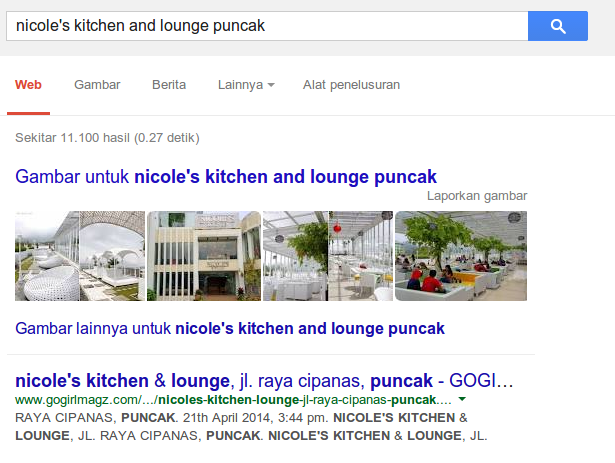Open Alat penelusuran search tools
This screenshot has width=615, height=463.
pyautogui.click(x=351, y=85)
